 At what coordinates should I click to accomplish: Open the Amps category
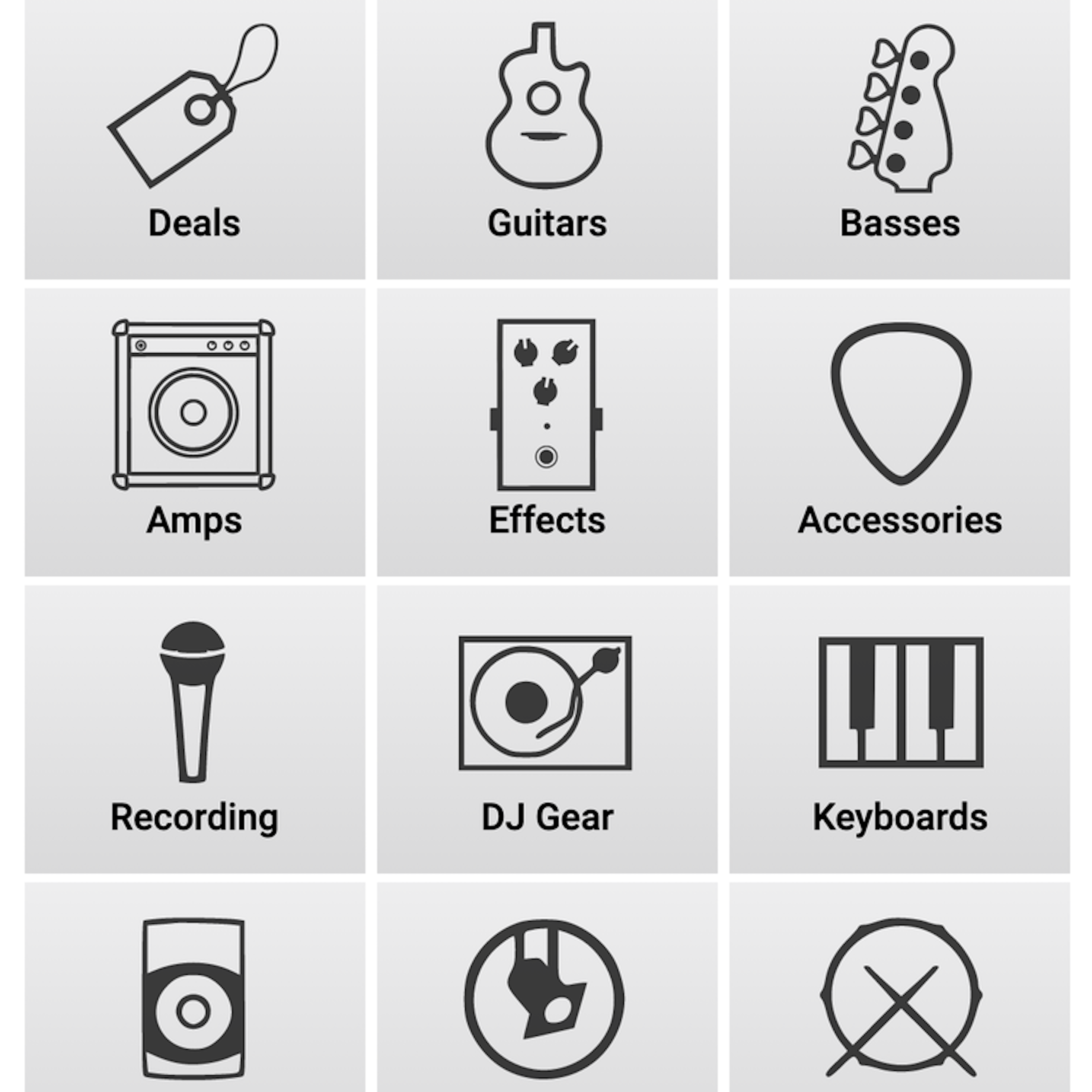(x=195, y=432)
